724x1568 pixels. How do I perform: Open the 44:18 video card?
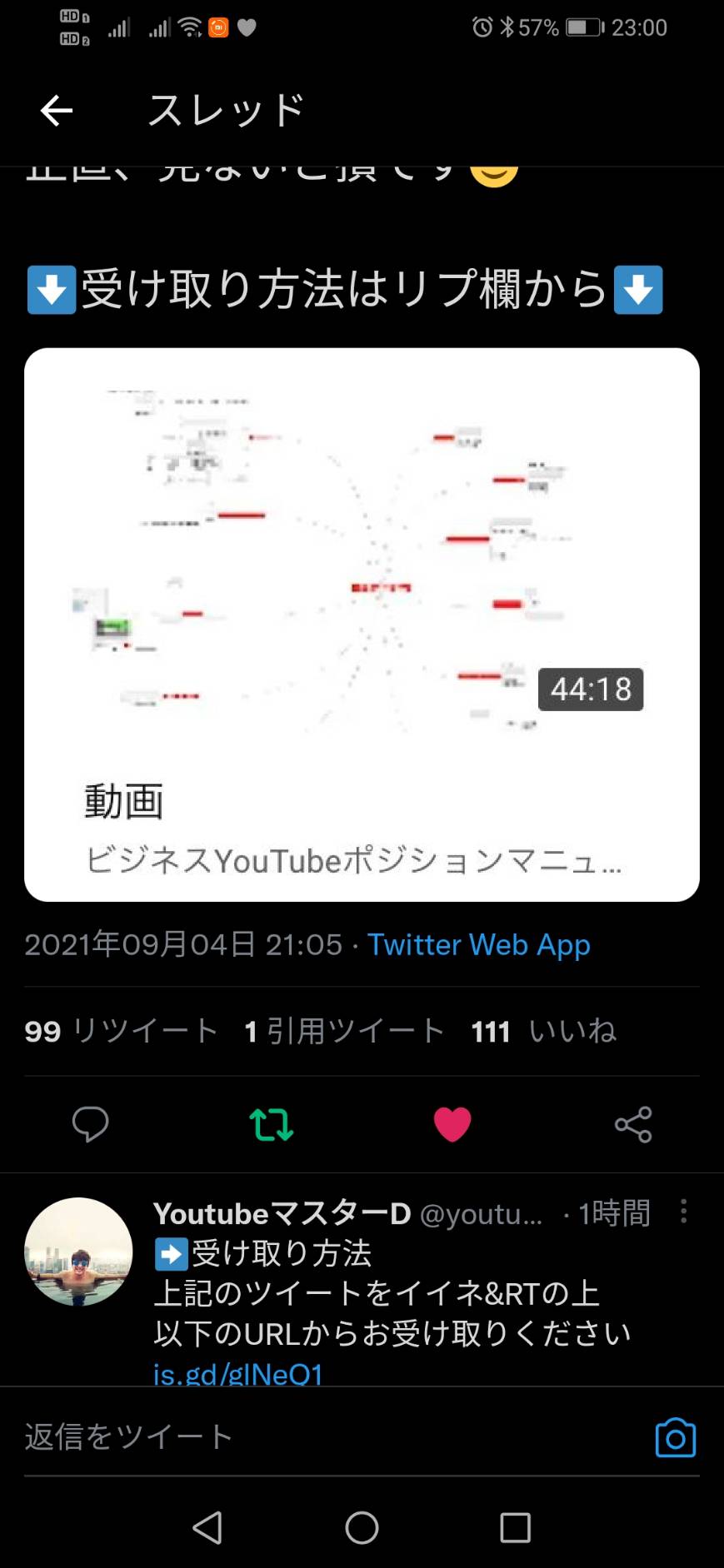362,625
